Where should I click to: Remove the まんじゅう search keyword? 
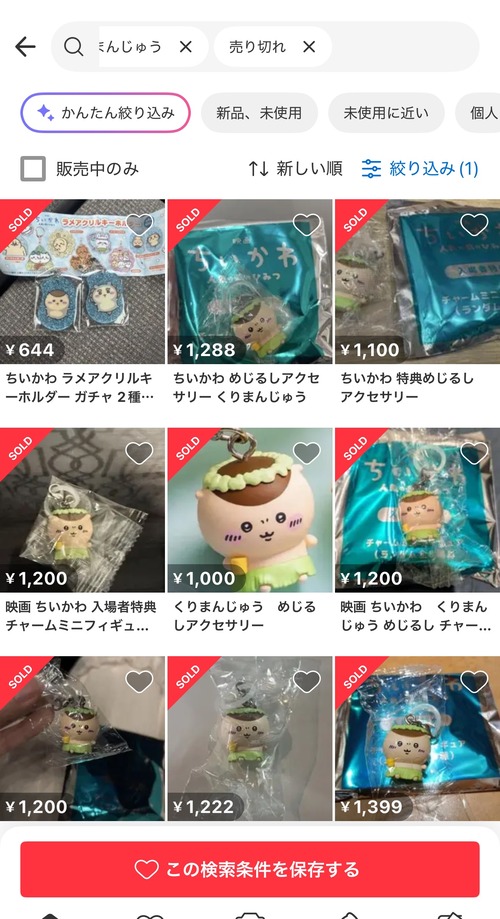coord(185,47)
